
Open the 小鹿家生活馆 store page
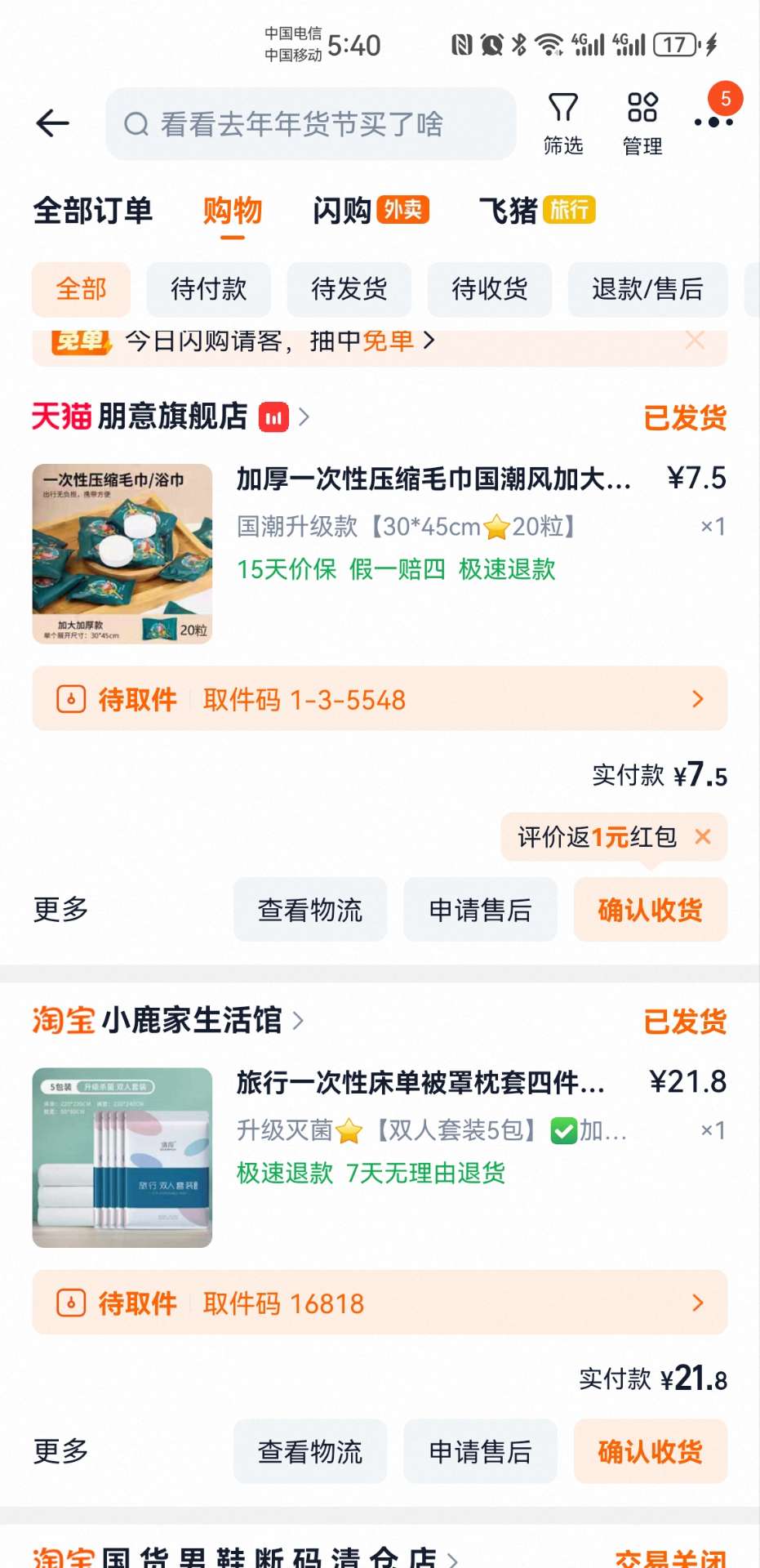[x=192, y=1020]
